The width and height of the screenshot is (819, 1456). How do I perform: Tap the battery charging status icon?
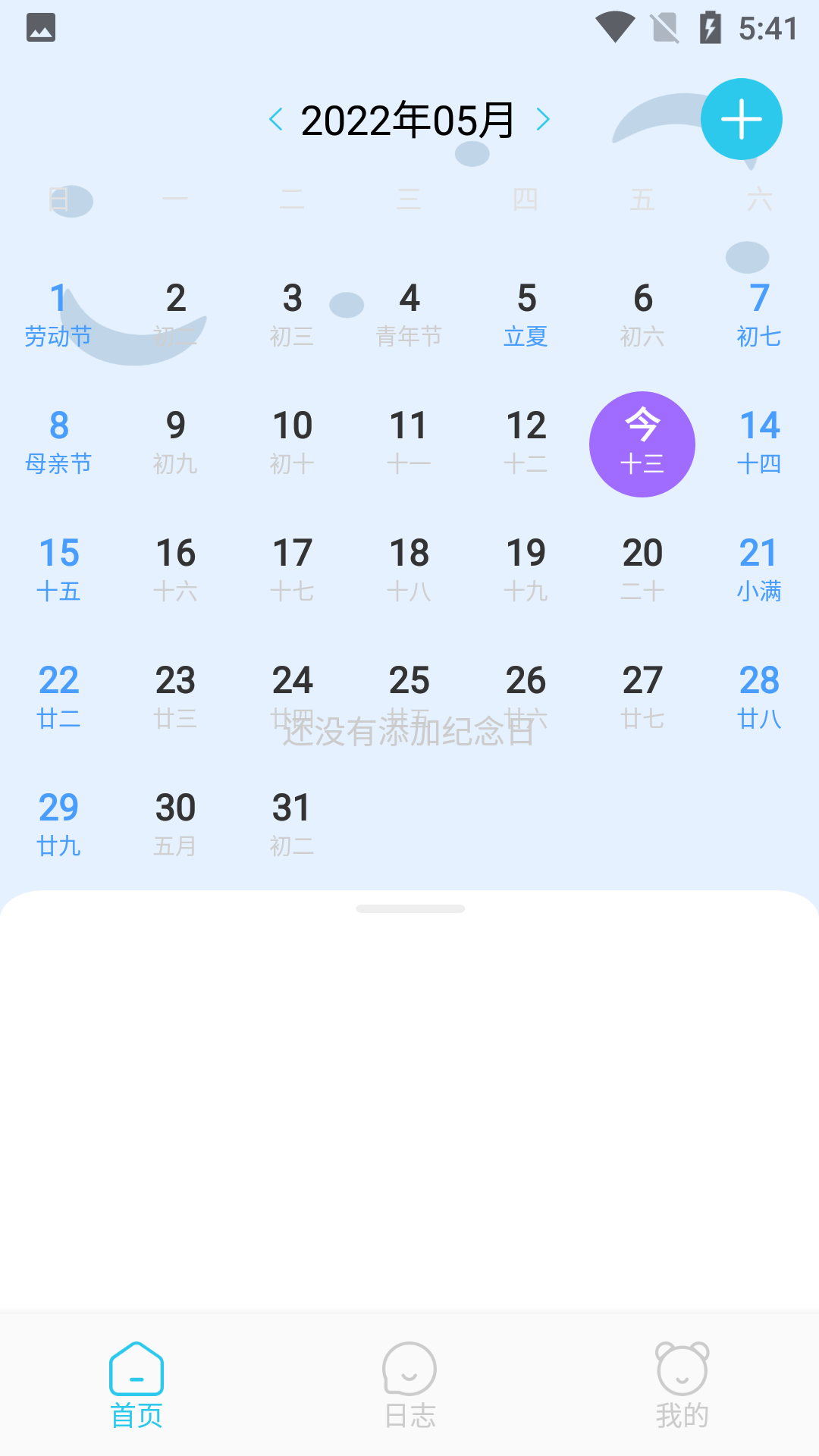pyautogui.click(x=711, y=28)
